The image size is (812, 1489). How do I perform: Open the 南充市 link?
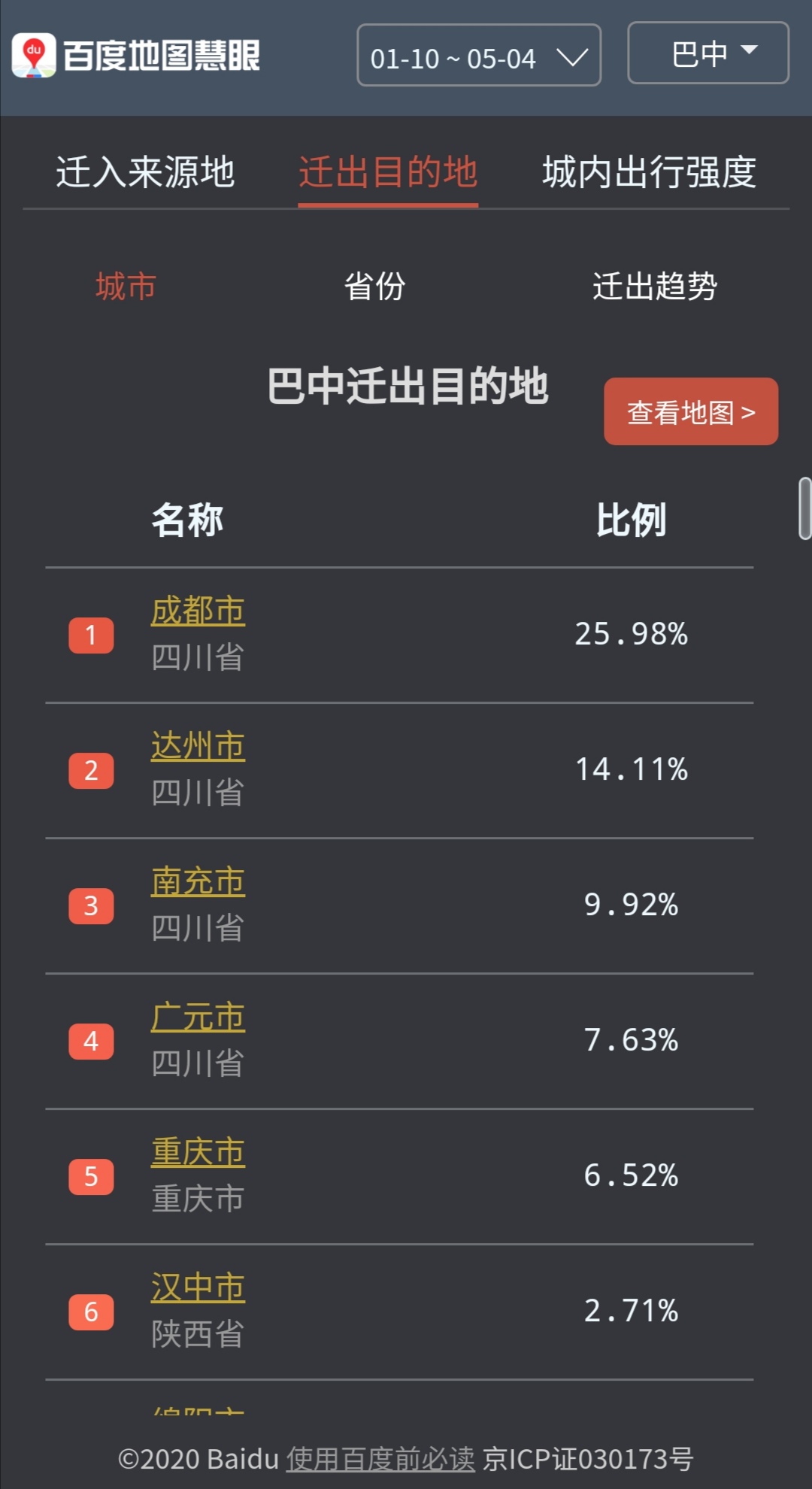pos(198,881)
